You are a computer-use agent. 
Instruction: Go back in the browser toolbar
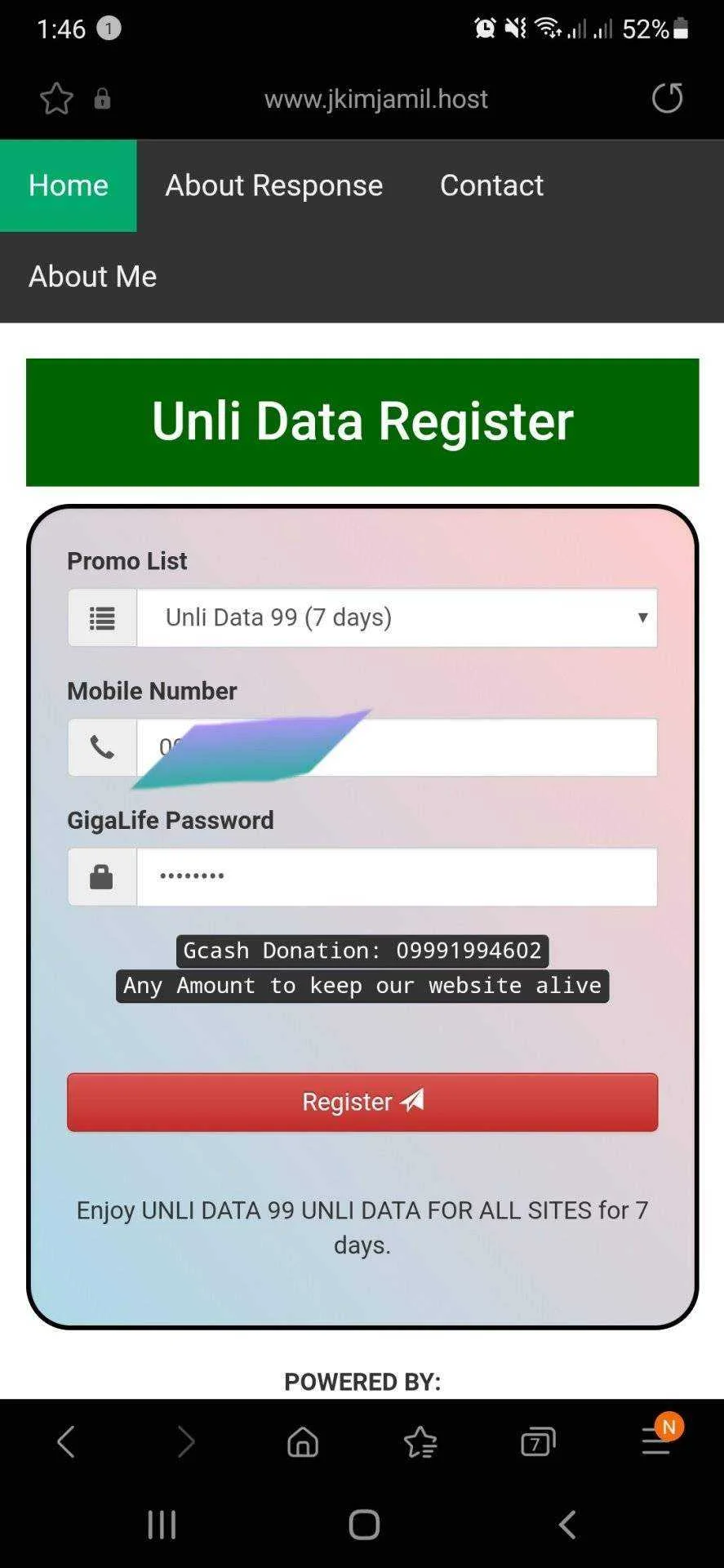66,1441
